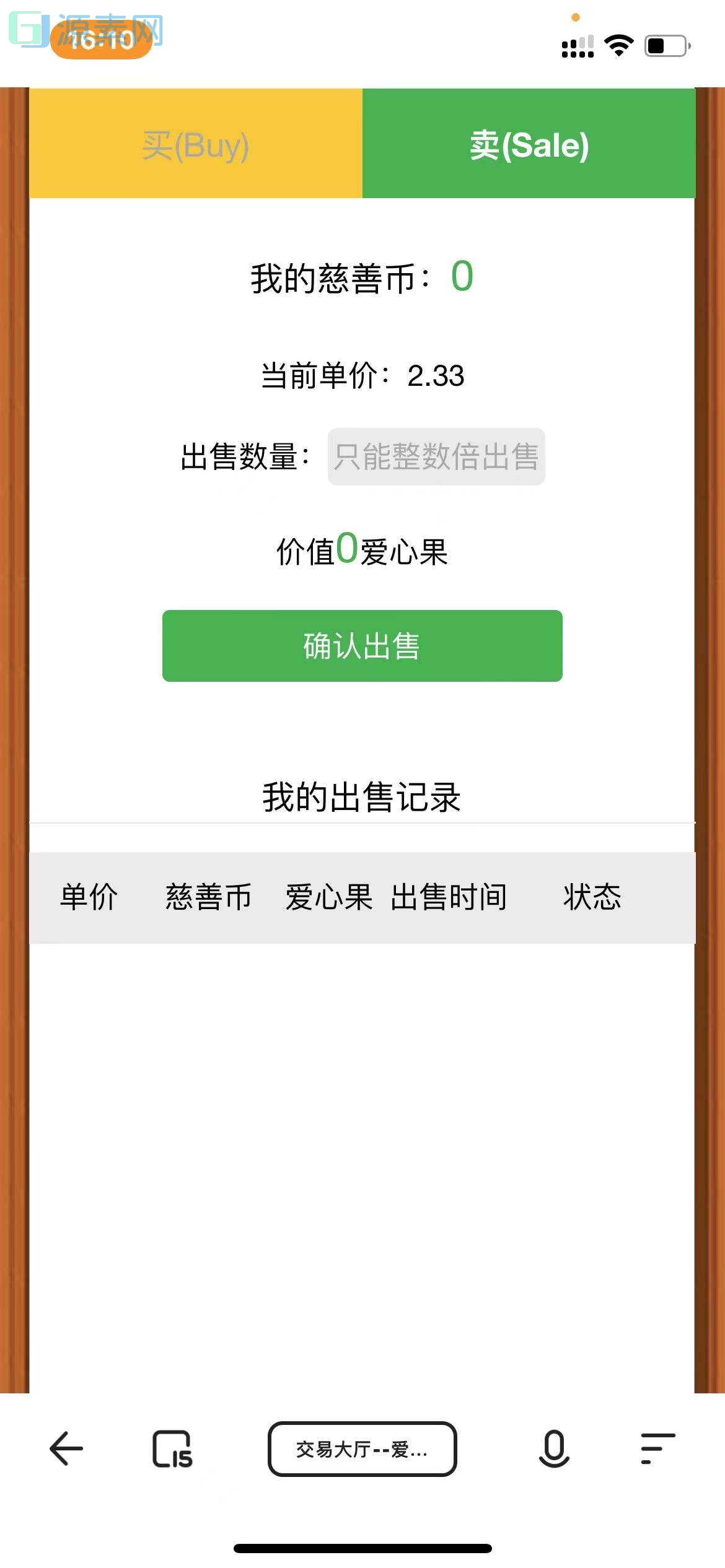Select the 单价 column header
This screenshot has width=725, height=1568.
click(87, 898)
